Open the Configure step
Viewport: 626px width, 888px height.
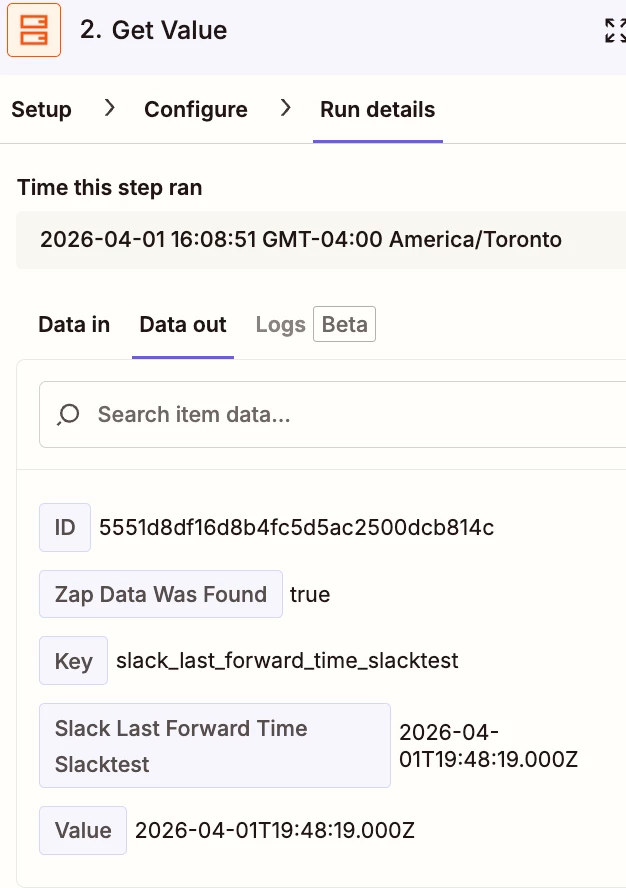click(x=195, y=109)
